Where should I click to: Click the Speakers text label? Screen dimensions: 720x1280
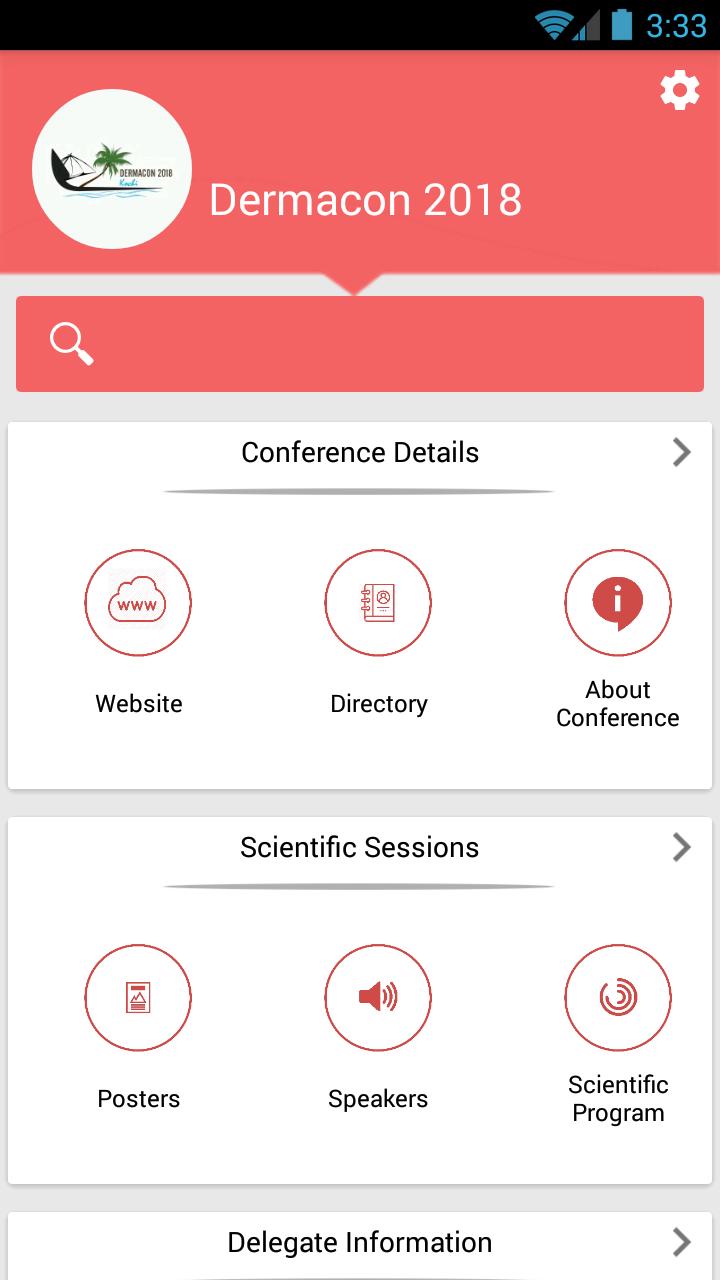tap(378, 1098)
